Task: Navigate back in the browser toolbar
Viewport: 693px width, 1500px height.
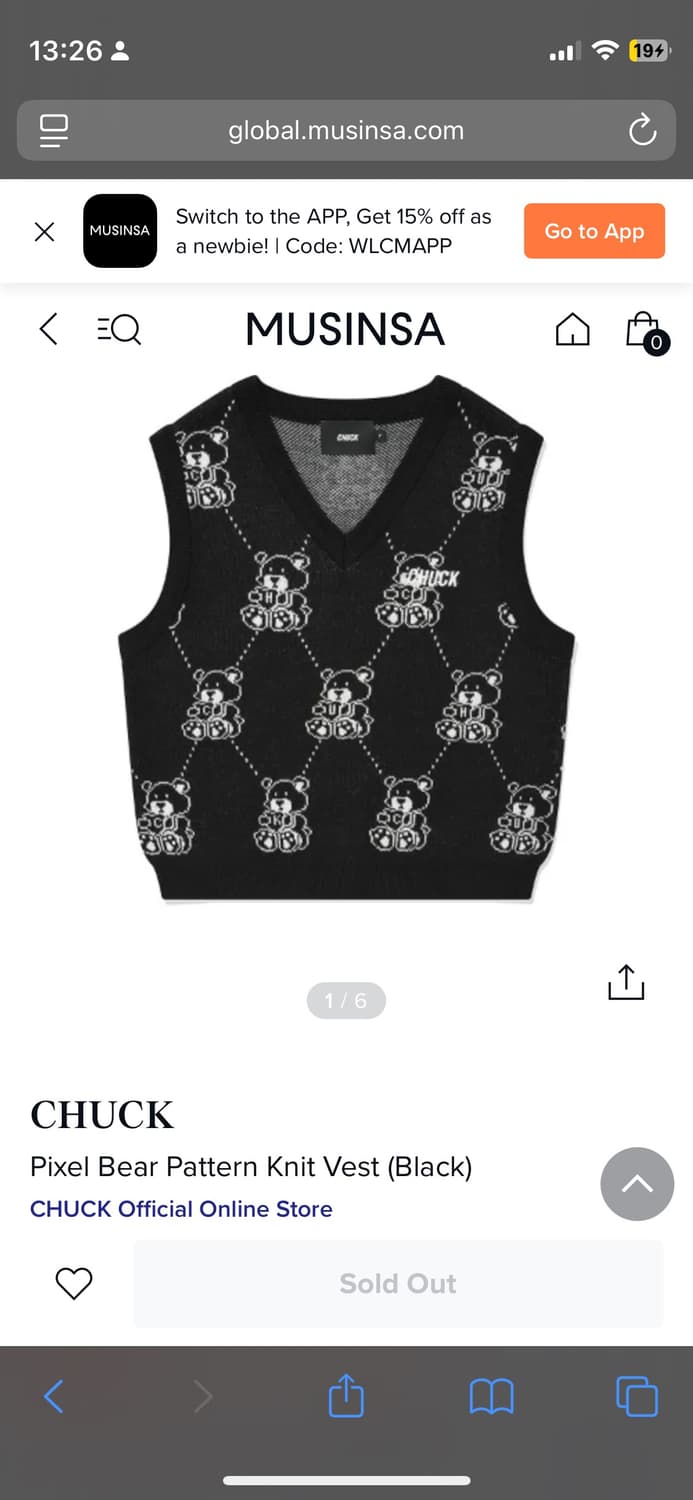Action: 54,1396
